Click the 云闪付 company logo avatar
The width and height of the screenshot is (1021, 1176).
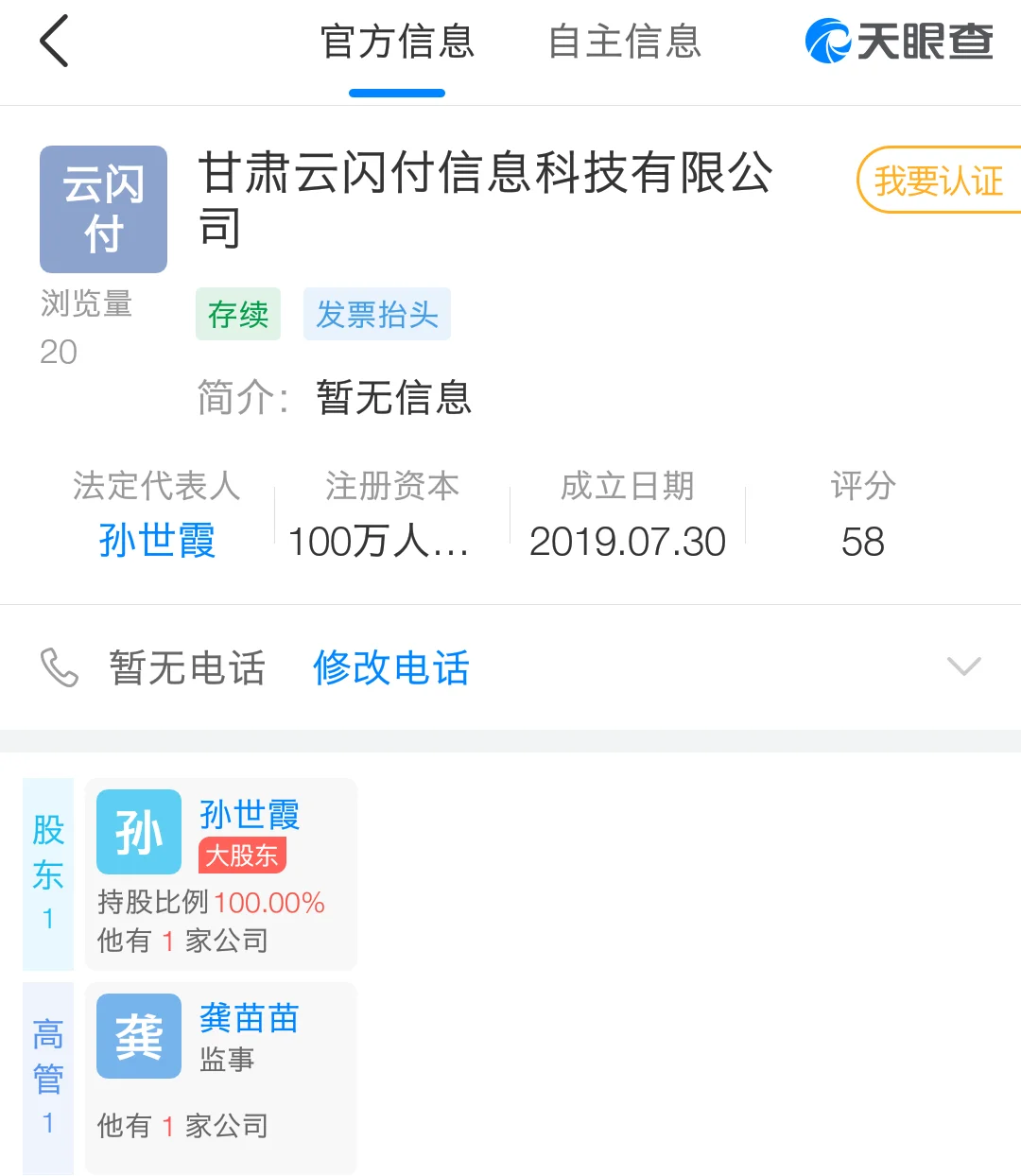coord(103,208)
